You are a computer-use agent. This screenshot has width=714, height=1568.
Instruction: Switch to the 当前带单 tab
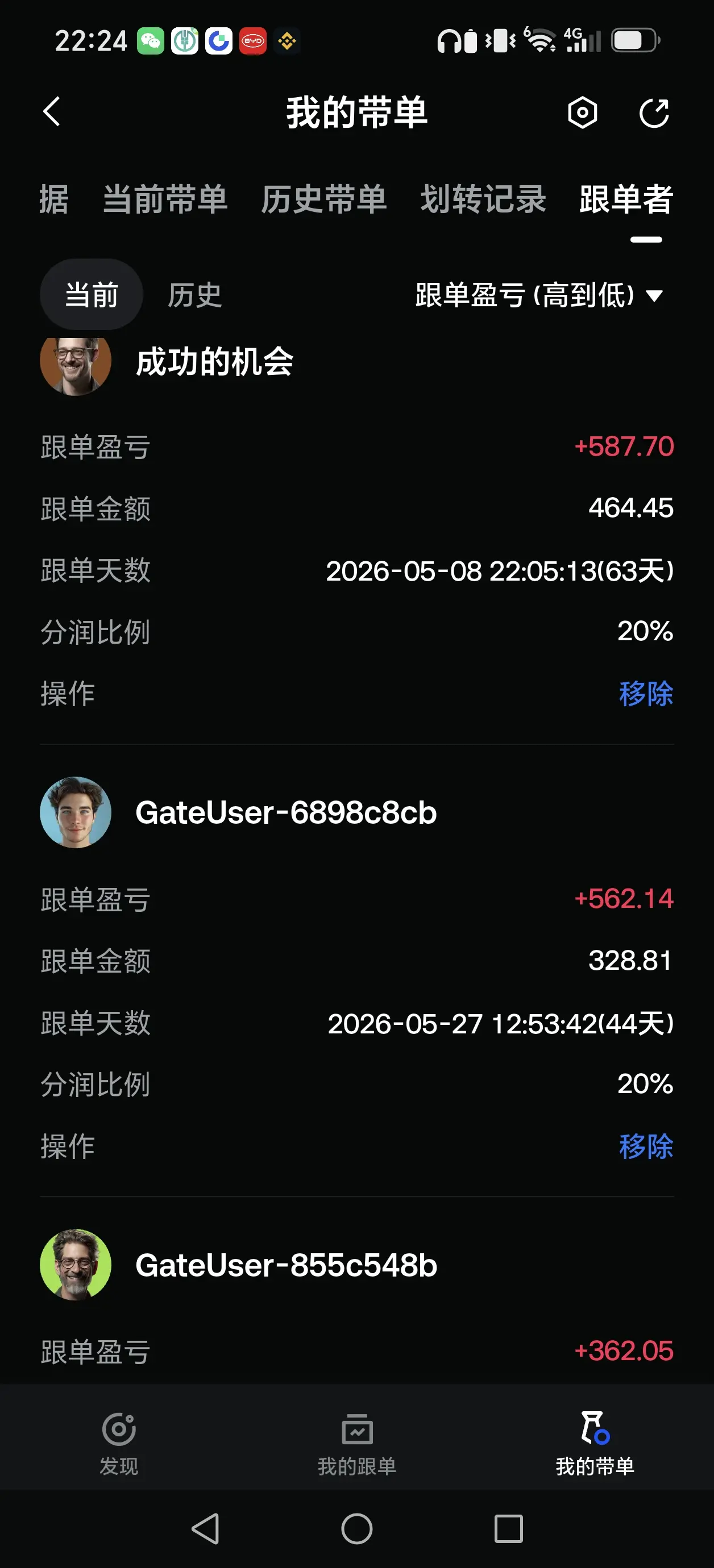point(165,199)
